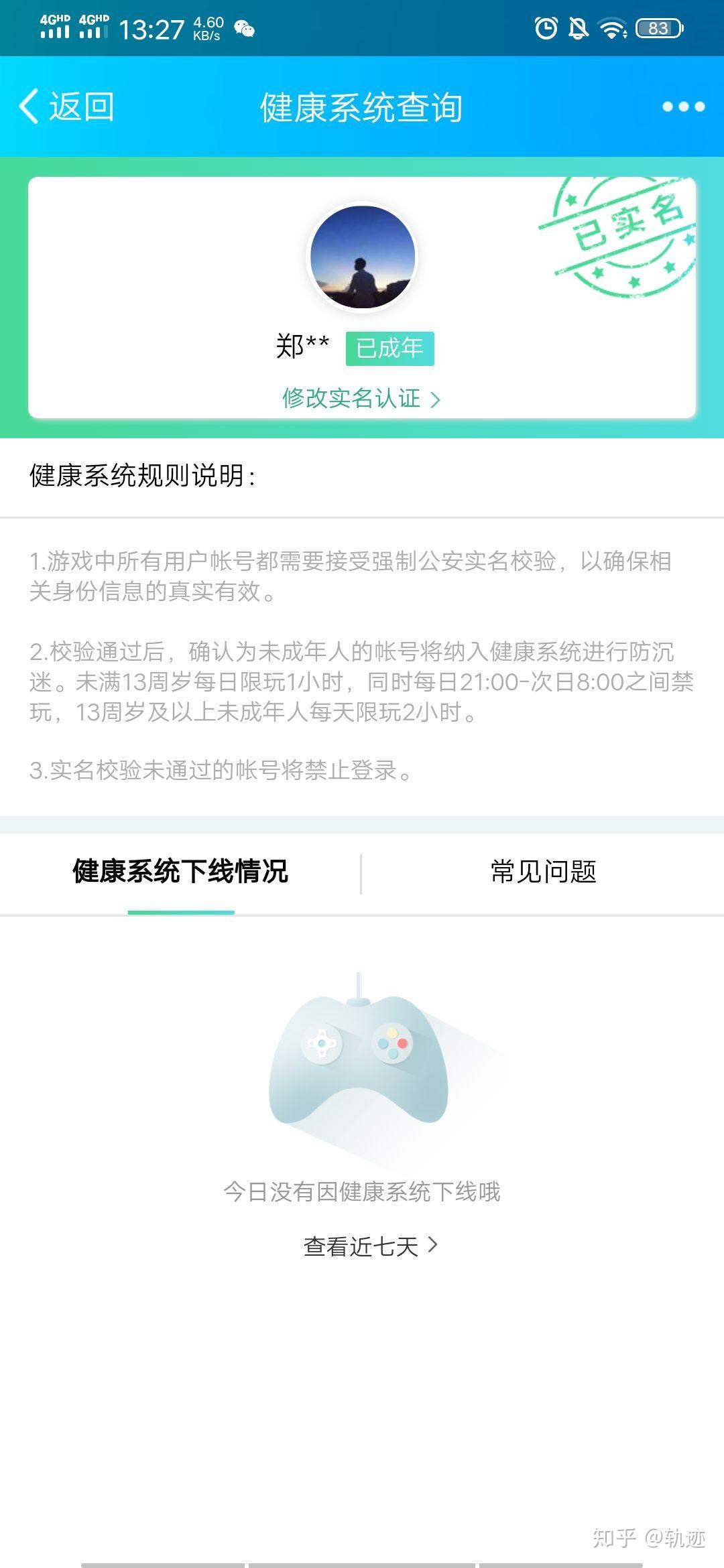Image resolution: width=724 pixels, height=1568 pixels.
Task: Go back using the 返回 button
Action: click(x=67, y=107)
